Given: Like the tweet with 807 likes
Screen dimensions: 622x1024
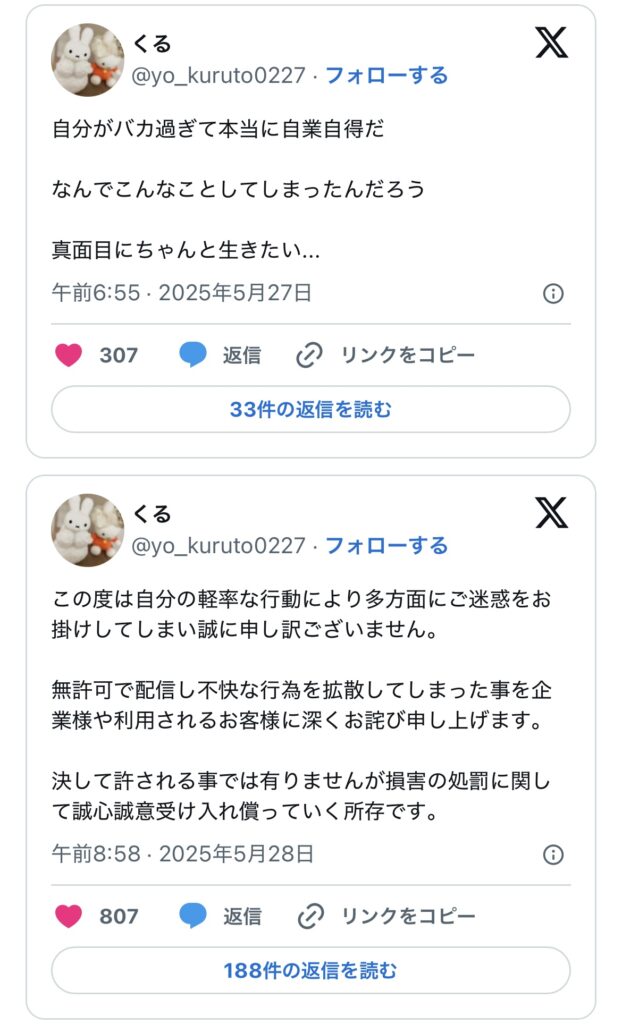Looking at the screenshot, I should tap(68, 916).
